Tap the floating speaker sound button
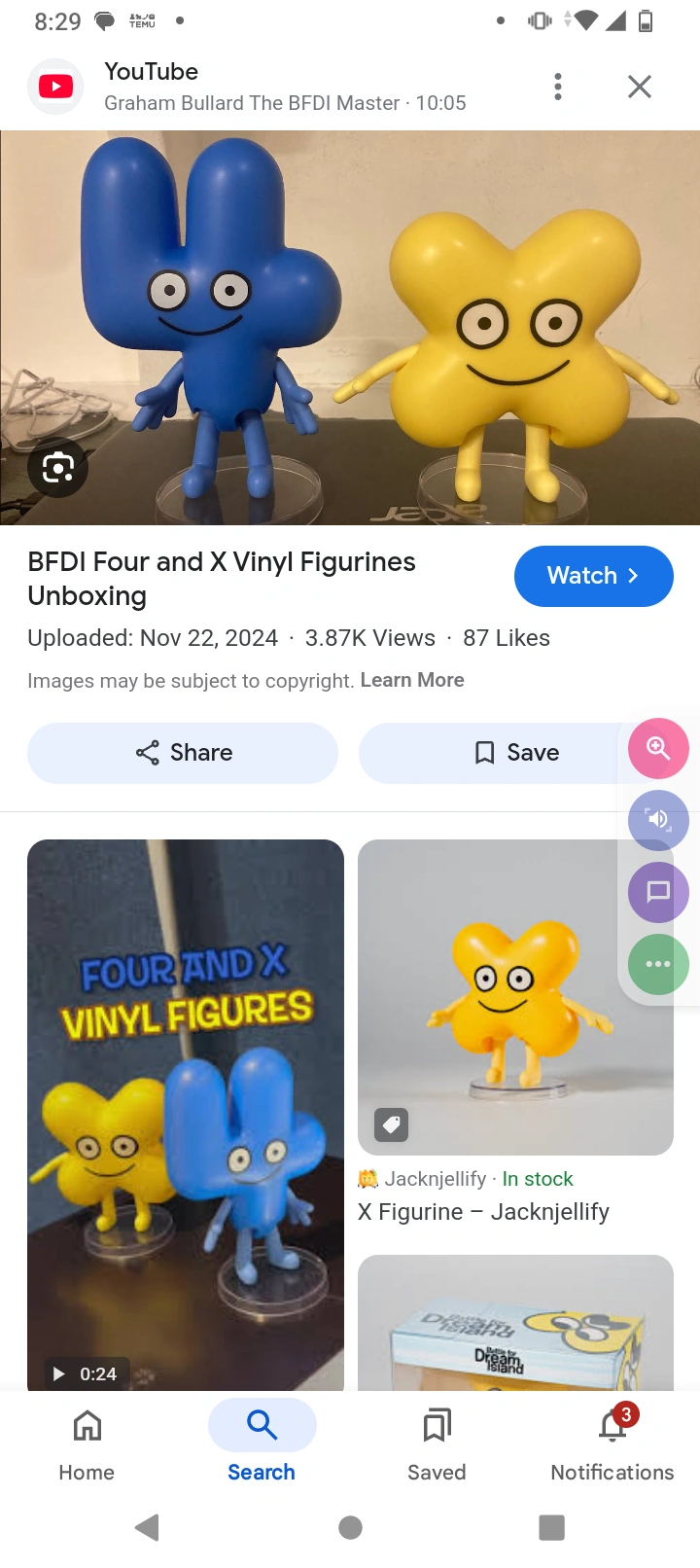 point(658,820)
